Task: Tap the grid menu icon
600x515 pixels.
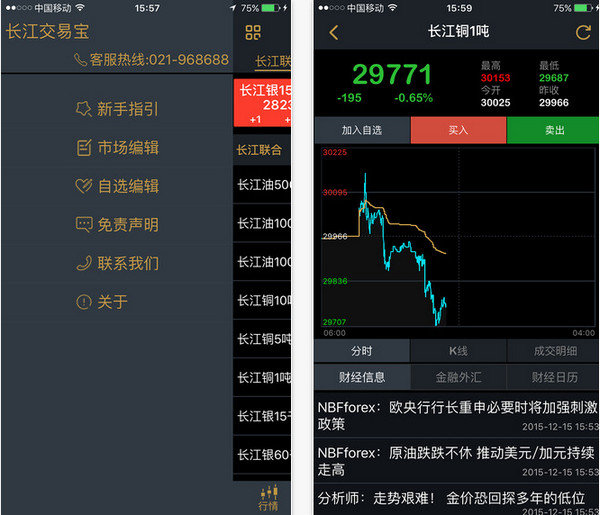Action: [253, 33]
